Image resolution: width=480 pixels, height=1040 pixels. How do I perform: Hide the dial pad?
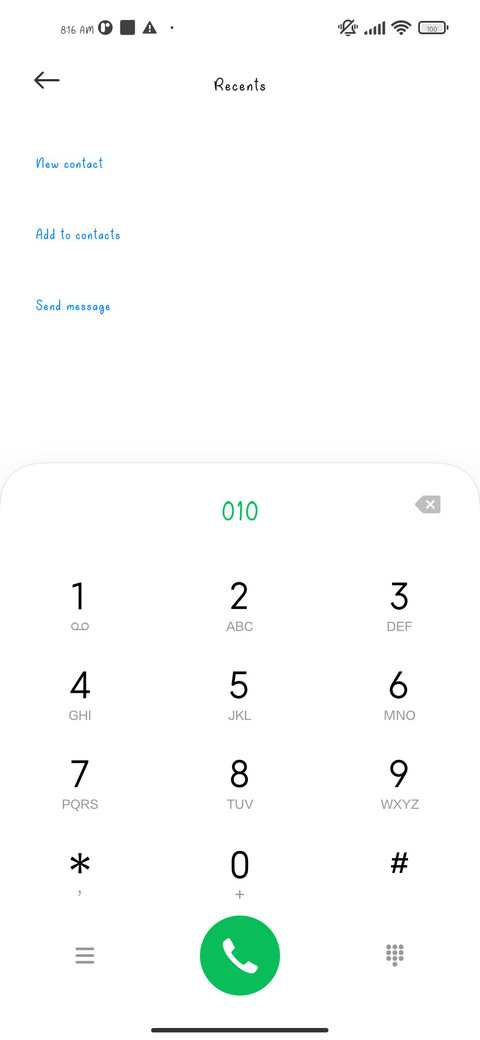pyautogui.click(x=395, y=955)
